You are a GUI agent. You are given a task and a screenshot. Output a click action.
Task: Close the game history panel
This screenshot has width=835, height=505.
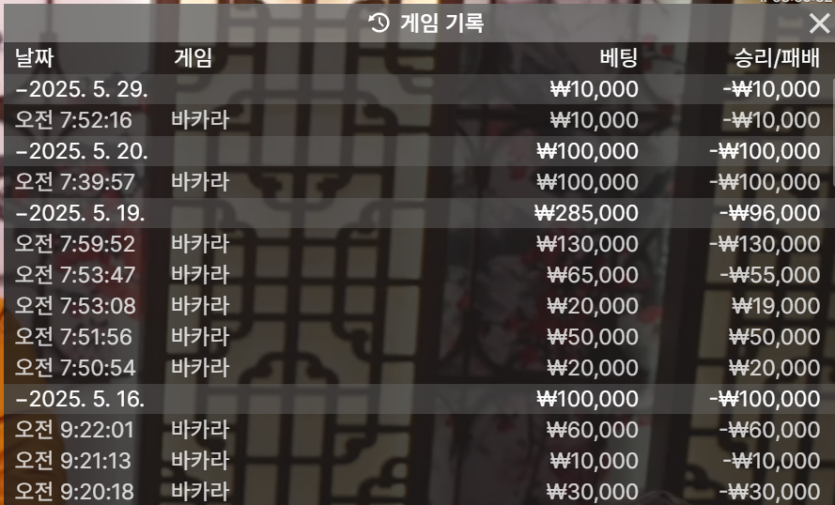pyautogui.click(x=818, y=24)
